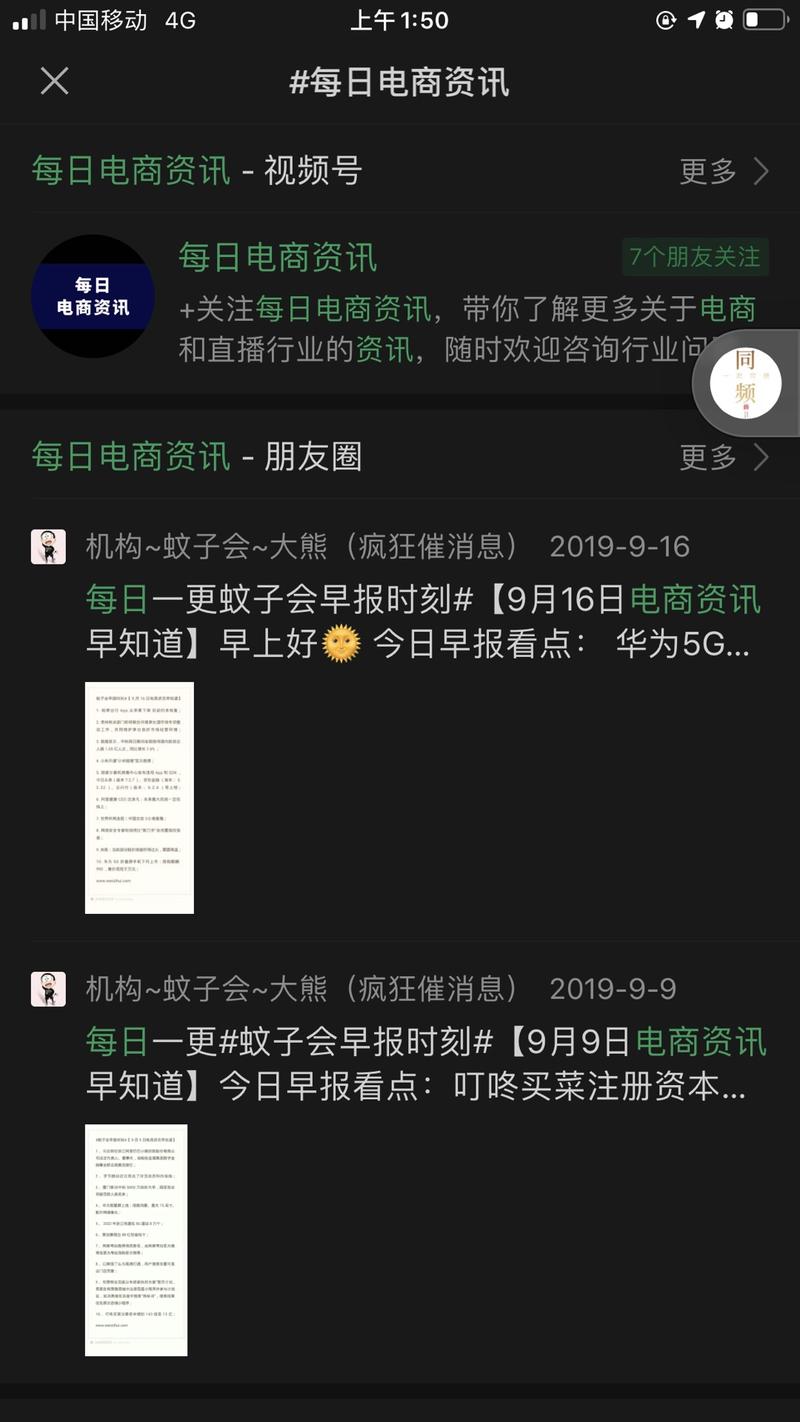Image resolution: width=800 pixels, height=1422 pixels.
Task: Expand 更多 beside the 视频号 section
Action: [x=705, y=171]
